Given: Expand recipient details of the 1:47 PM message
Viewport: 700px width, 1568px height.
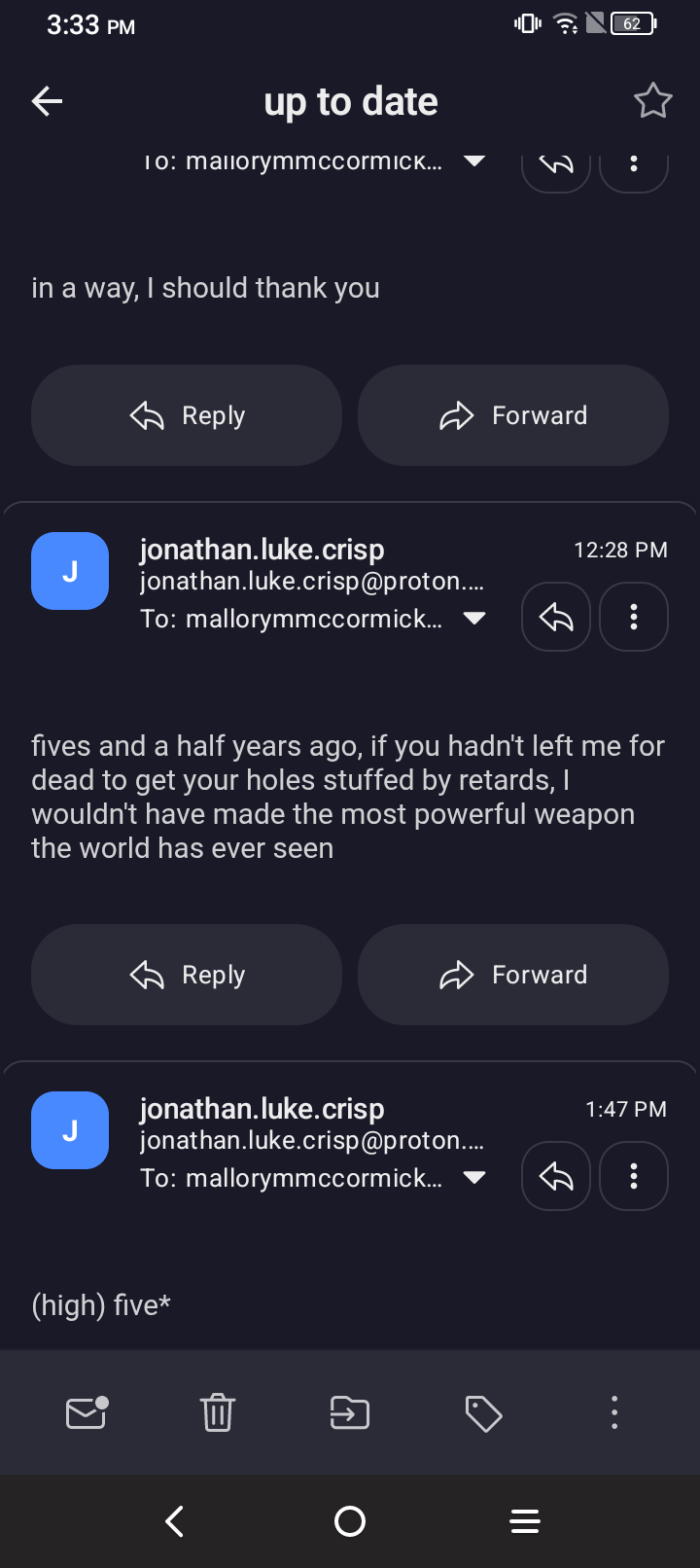Looking at the screenshot, I should tap(474, 1178).
